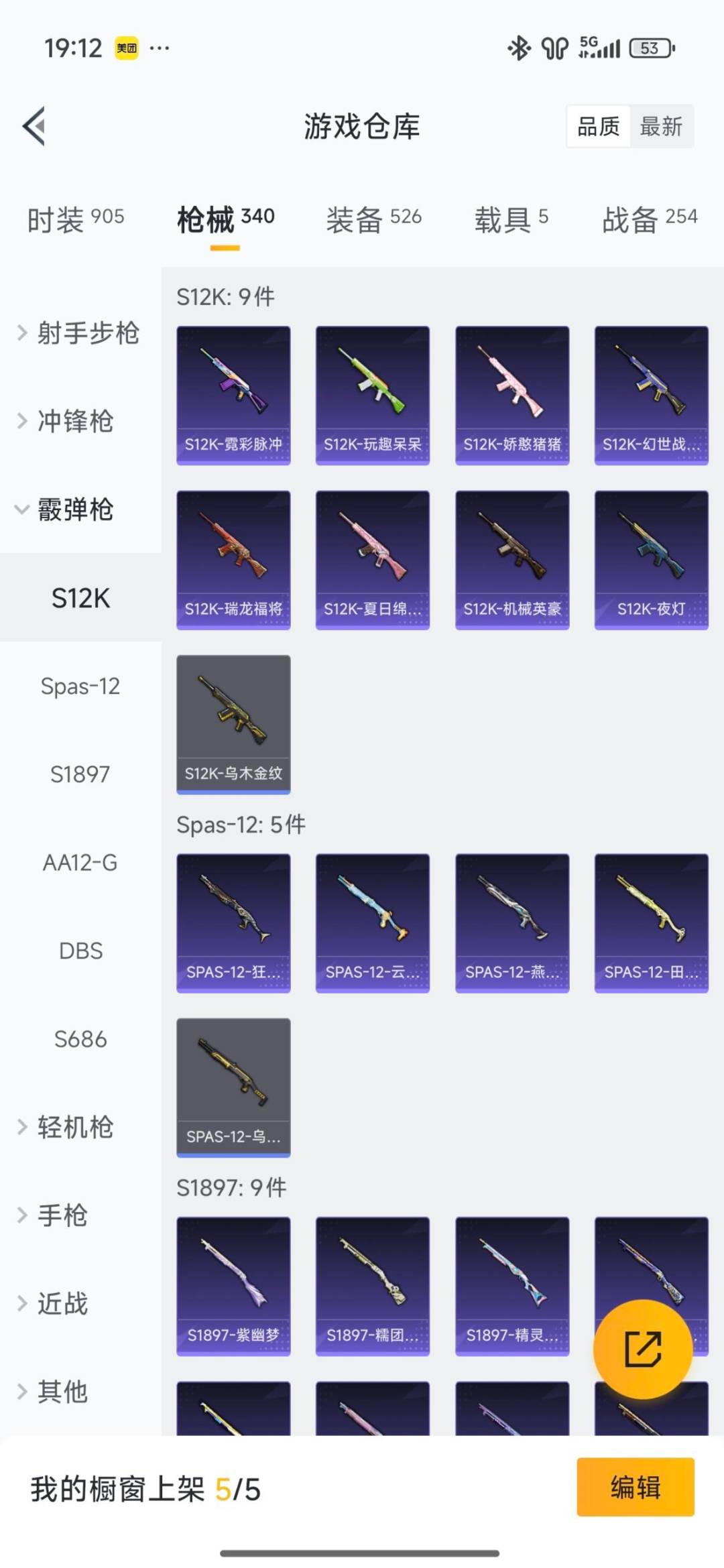Open the S12K-霓彩脉冲 skin
Viewport: 724px width, 1568px height.
(233, 396)
